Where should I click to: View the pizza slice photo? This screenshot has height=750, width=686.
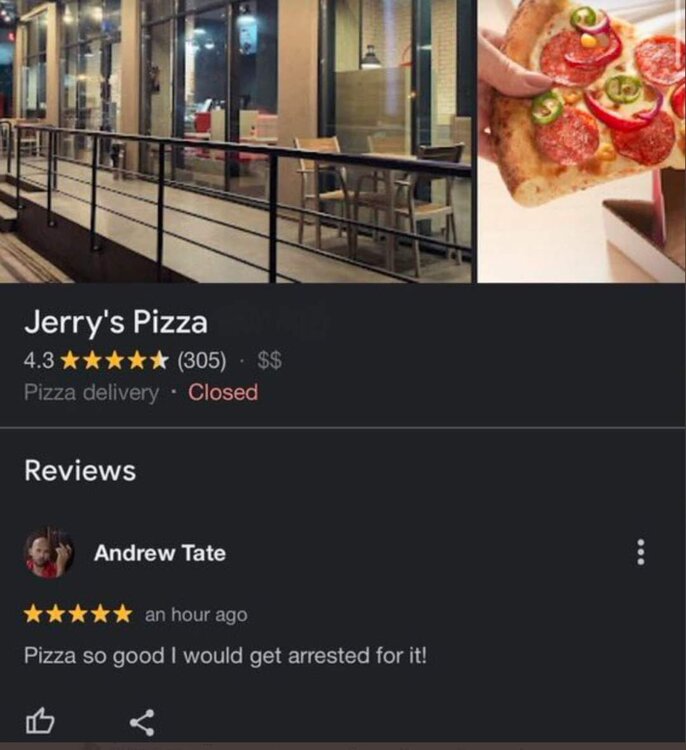click(582, 140)
